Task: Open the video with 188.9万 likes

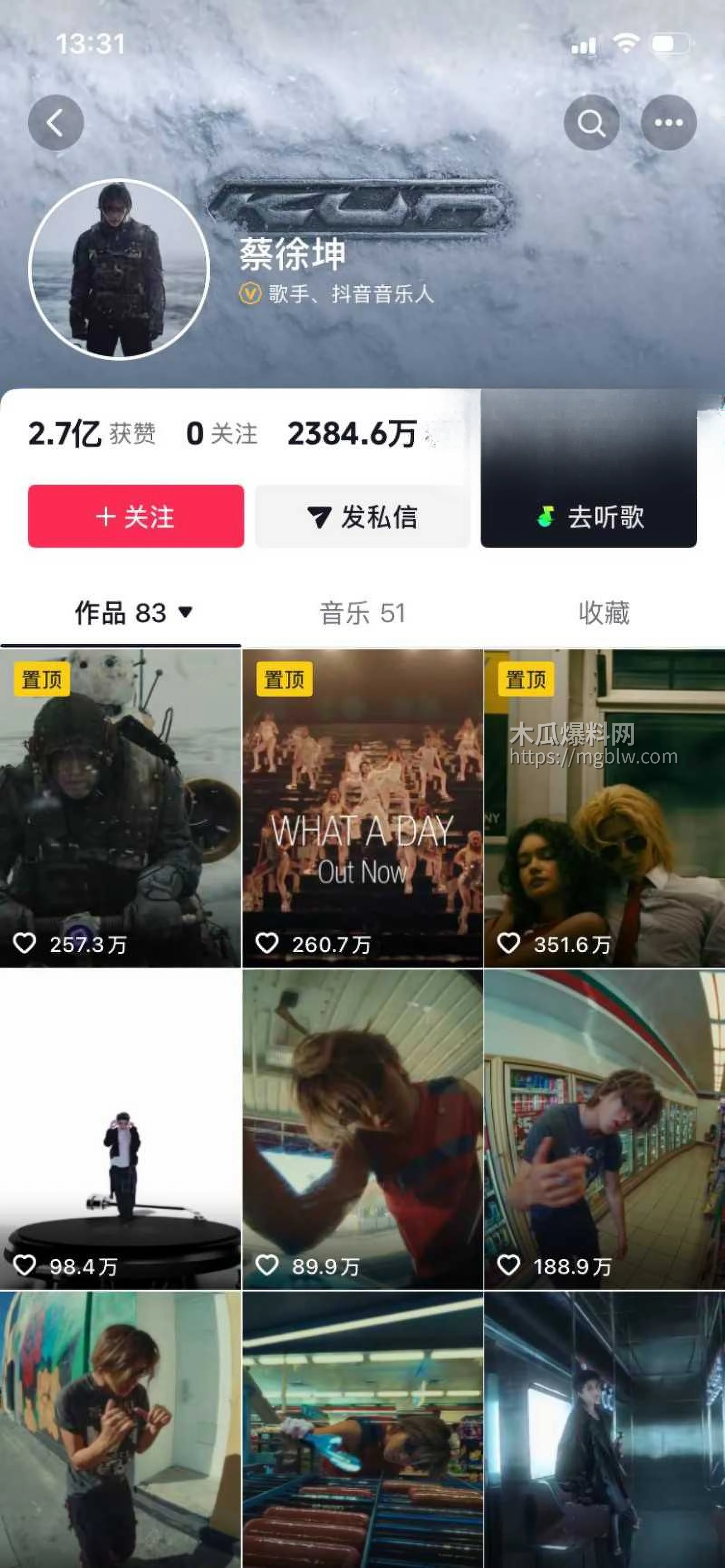Action: (x=604, y=1129)
